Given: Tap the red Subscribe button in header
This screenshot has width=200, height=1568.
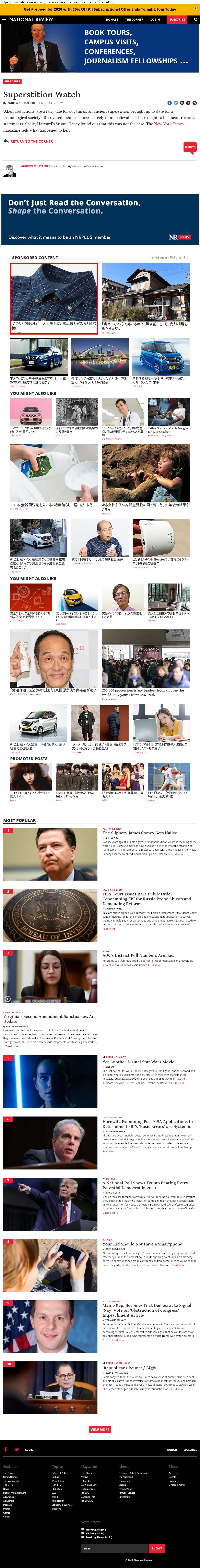Looking at the screenshot, I should (177, 20).
